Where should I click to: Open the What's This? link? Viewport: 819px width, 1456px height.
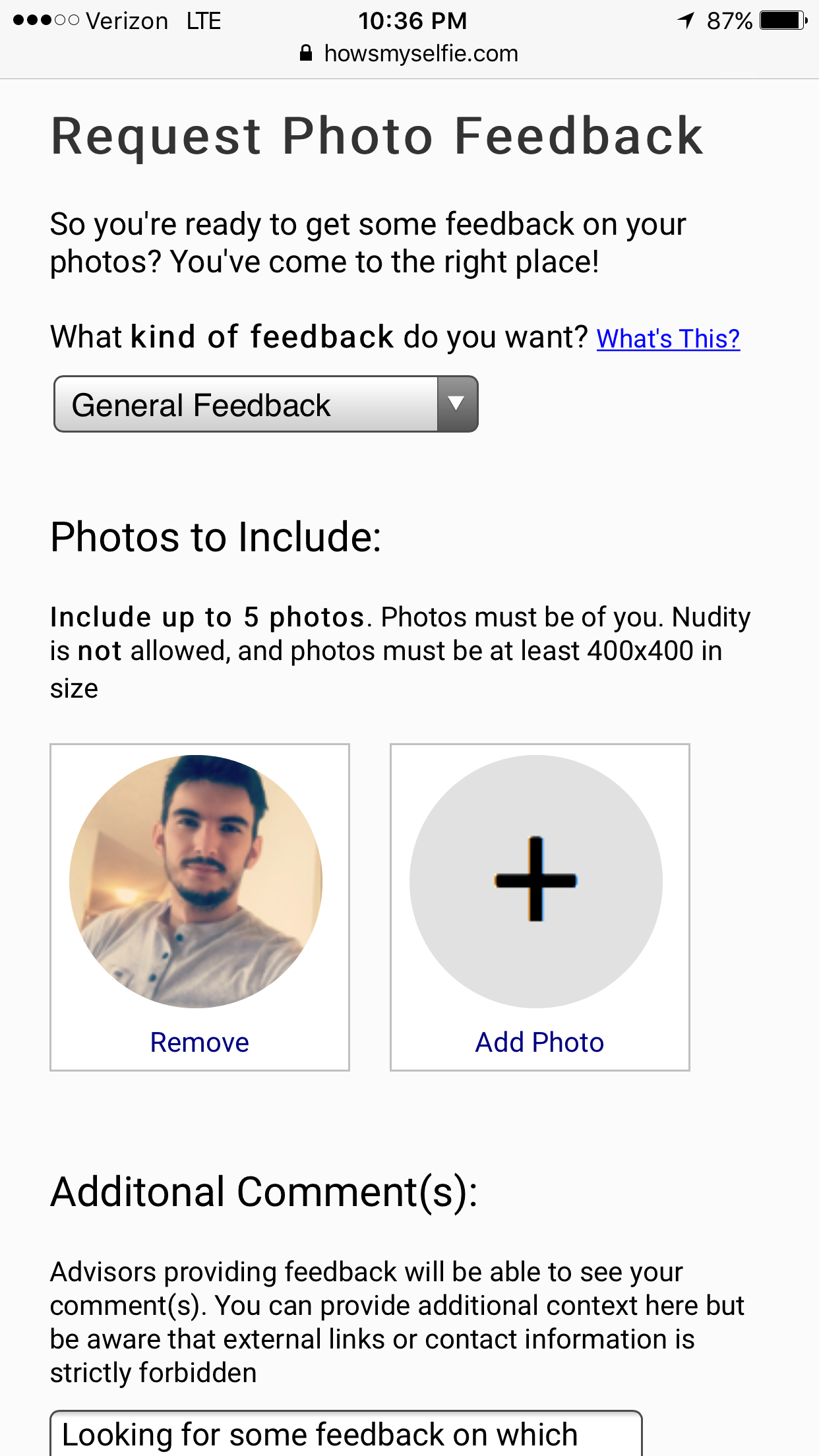[668, 338]
